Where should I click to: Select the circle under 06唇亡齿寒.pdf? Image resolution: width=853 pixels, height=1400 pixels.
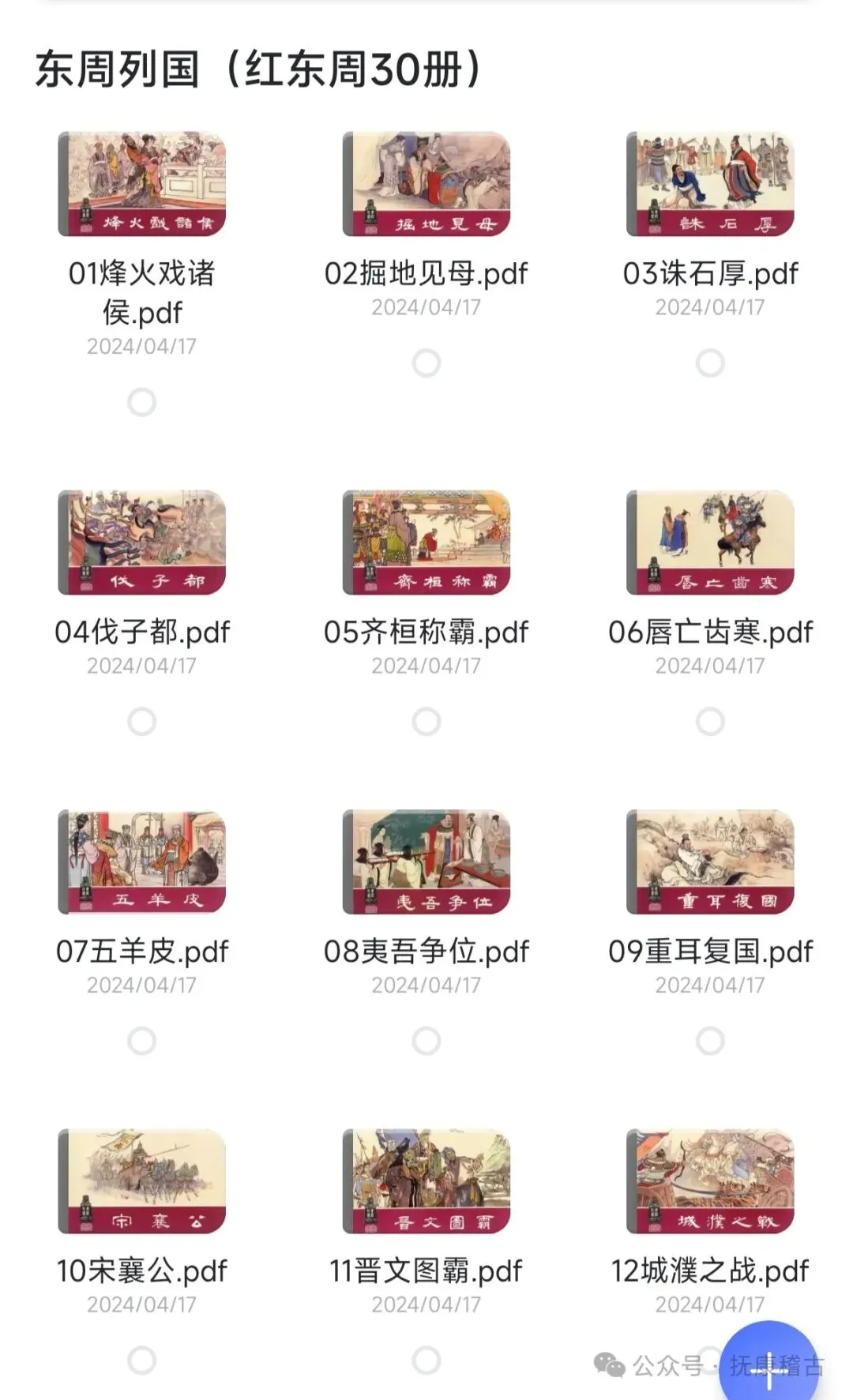point(710,721)
